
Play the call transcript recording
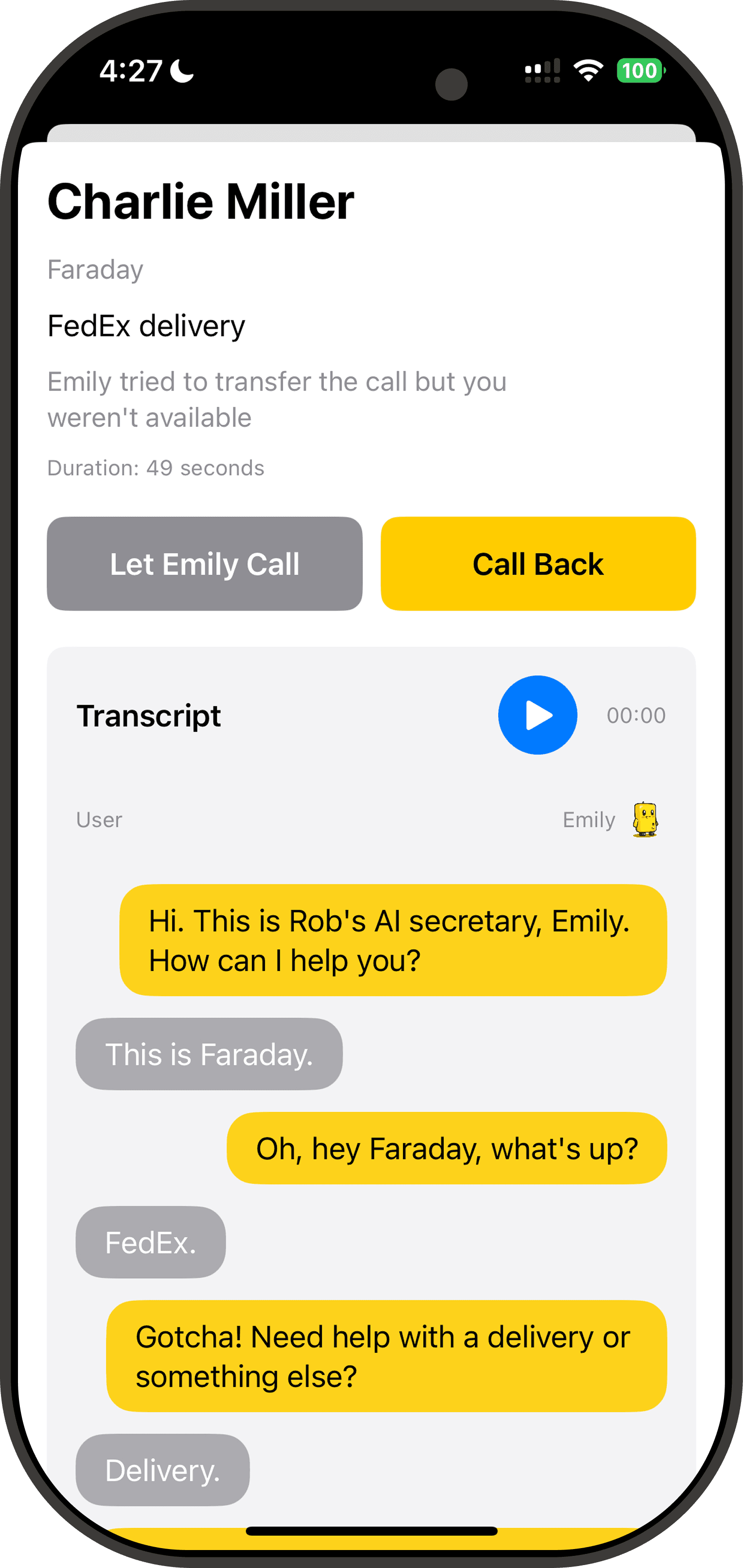click(537, 715)
